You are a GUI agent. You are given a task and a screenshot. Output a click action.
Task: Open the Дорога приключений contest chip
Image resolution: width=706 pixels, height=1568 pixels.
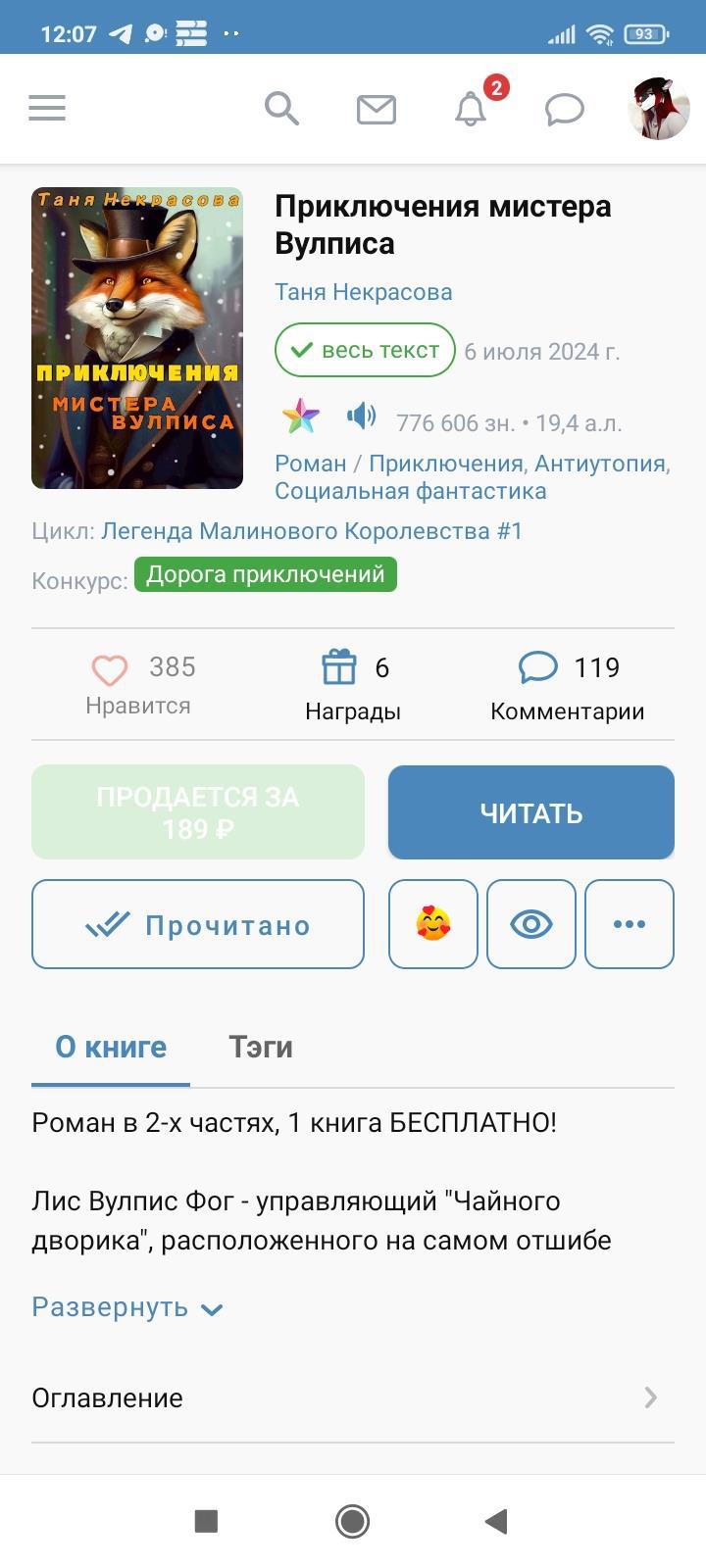pyautogui.click(x=265, y=574)
